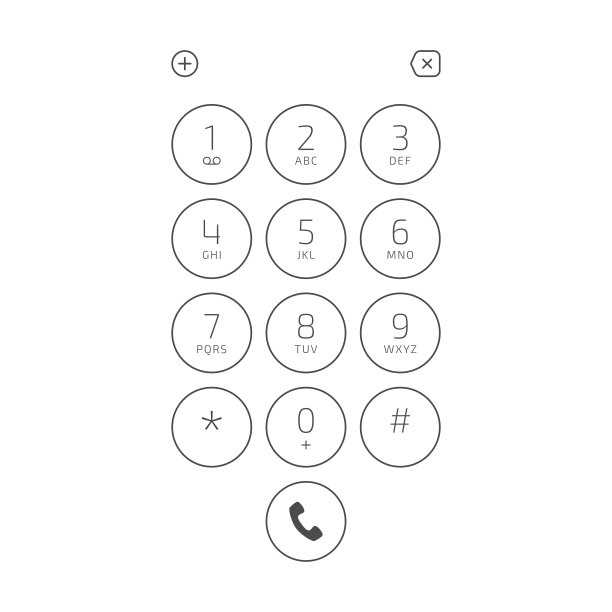
Task: Enter the 5 JKL key
Action: 306,238
